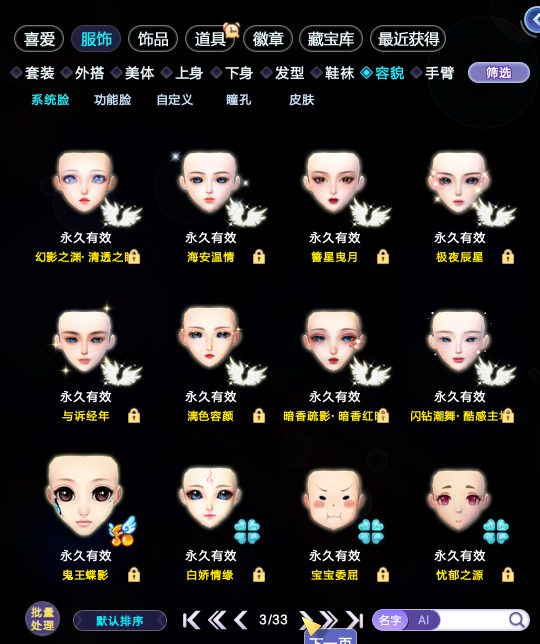This screenshot has height=644, width=540.
Task: Change the 默认排序 sort order
Action: 120,620
